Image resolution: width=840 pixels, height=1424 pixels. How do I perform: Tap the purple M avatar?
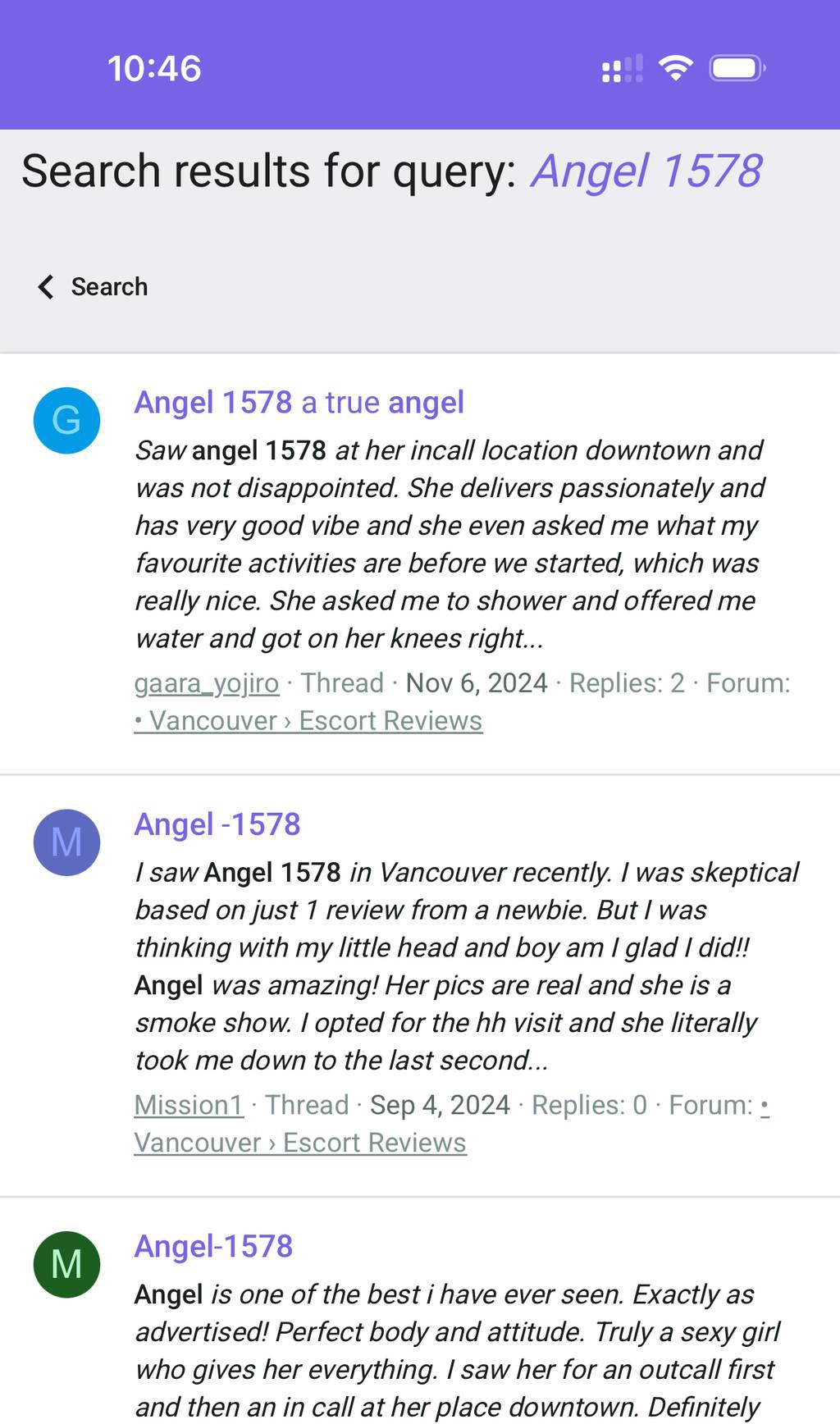[66, 842]
